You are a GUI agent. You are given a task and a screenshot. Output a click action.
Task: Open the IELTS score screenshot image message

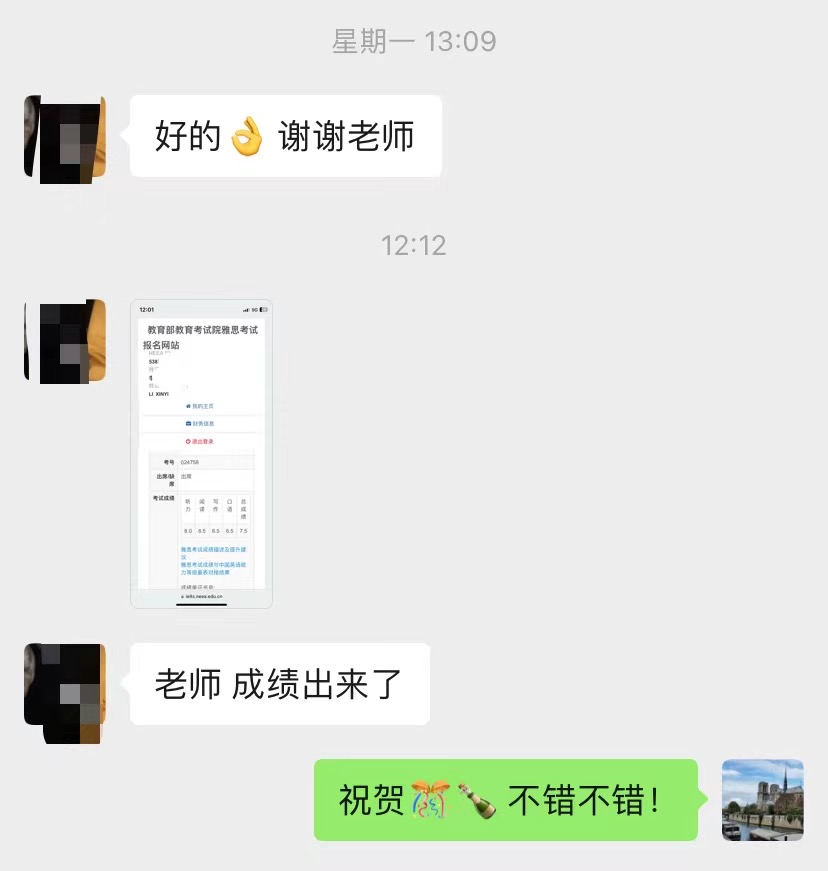201,453
